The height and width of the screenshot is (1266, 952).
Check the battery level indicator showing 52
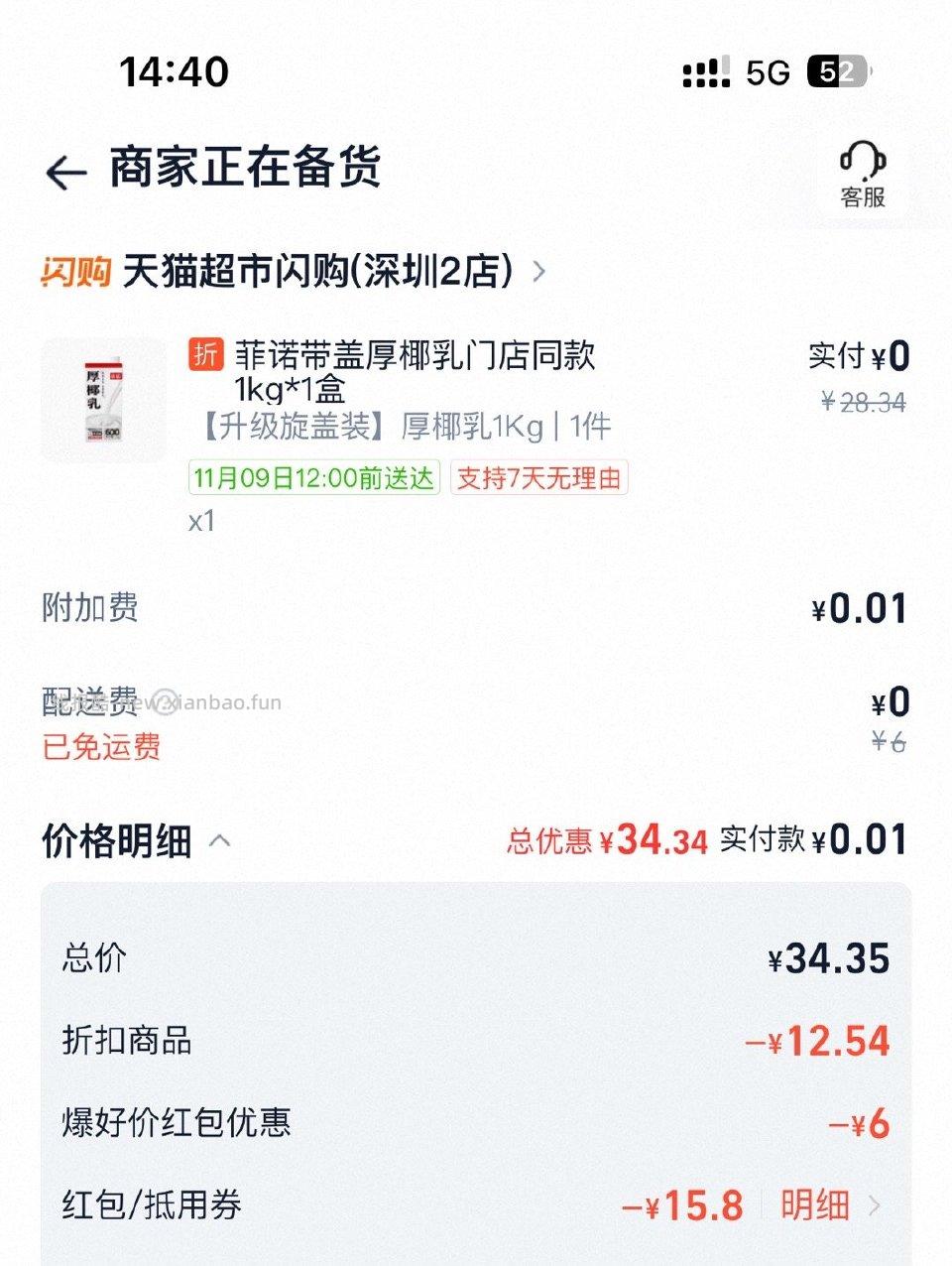[842, 72]
